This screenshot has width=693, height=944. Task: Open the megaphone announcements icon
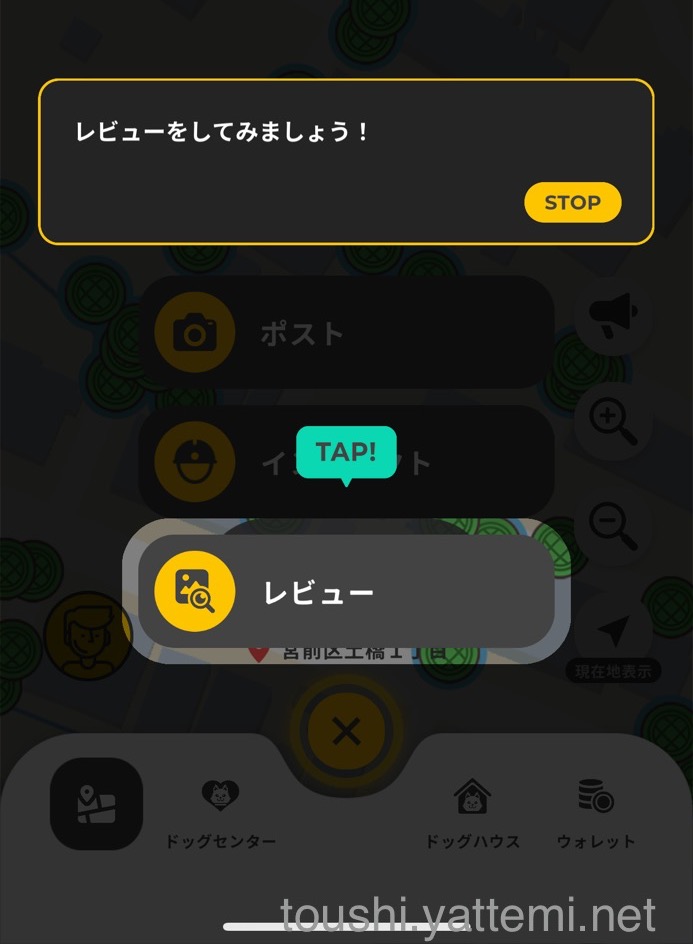point(613,316)
